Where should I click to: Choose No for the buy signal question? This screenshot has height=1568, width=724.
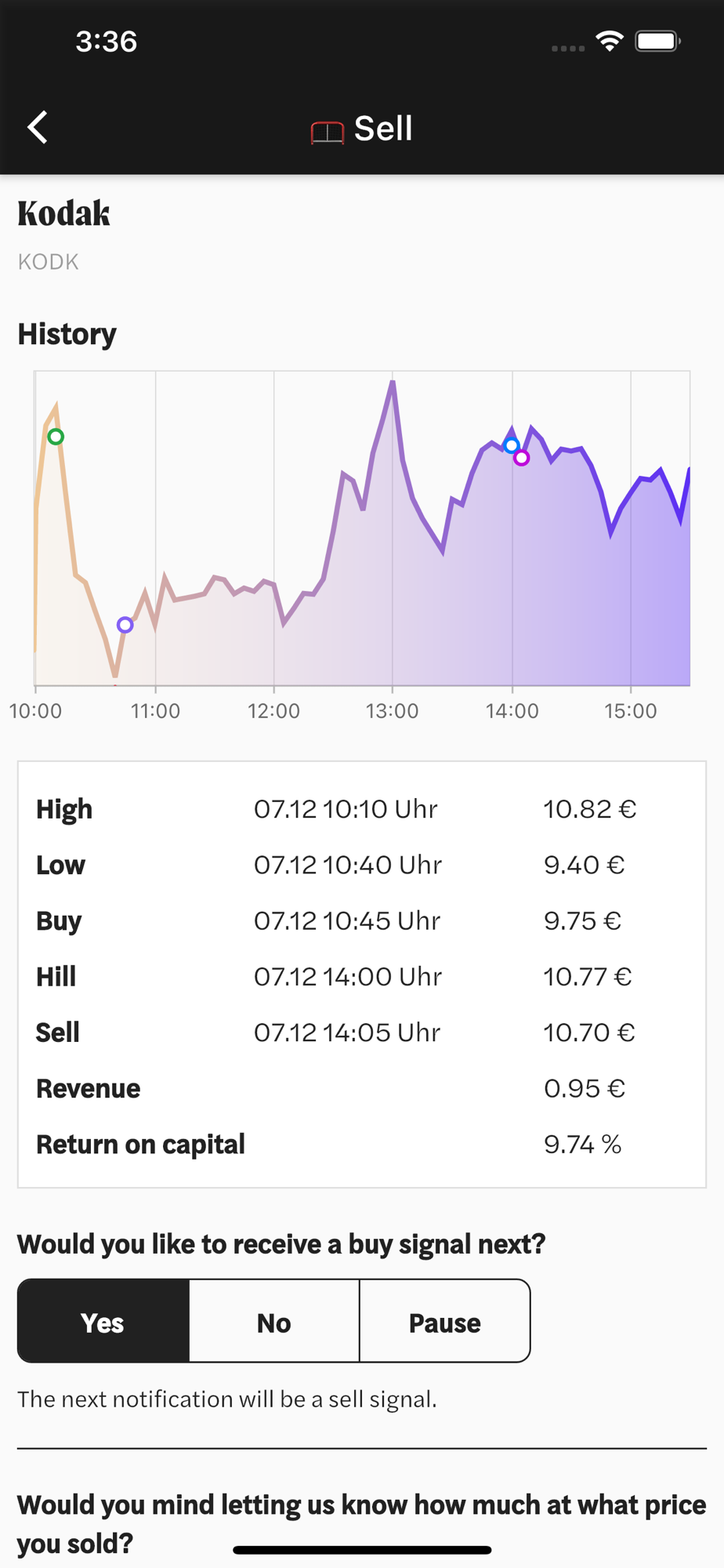click(274, 1321)
